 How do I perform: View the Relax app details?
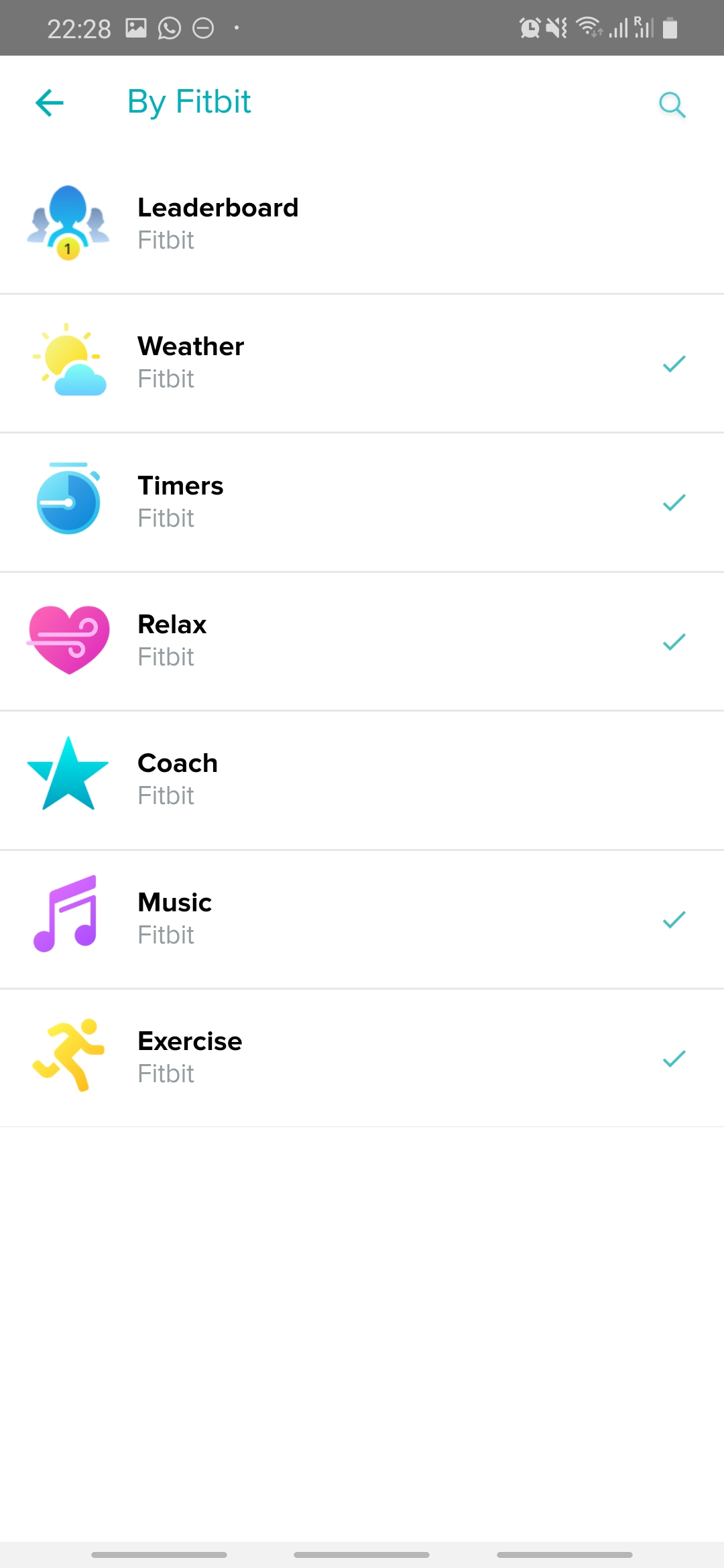(362, 641)
